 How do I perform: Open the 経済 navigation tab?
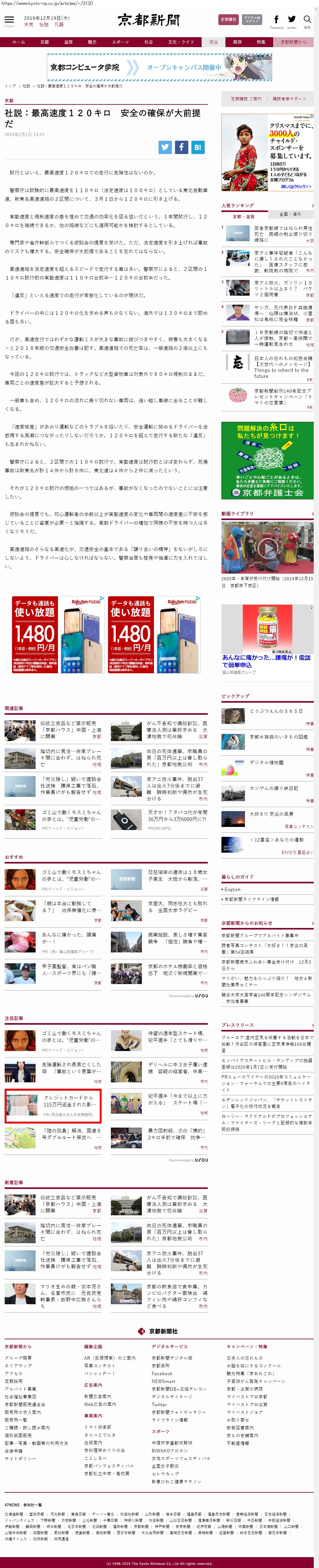(x=238, y=42)
